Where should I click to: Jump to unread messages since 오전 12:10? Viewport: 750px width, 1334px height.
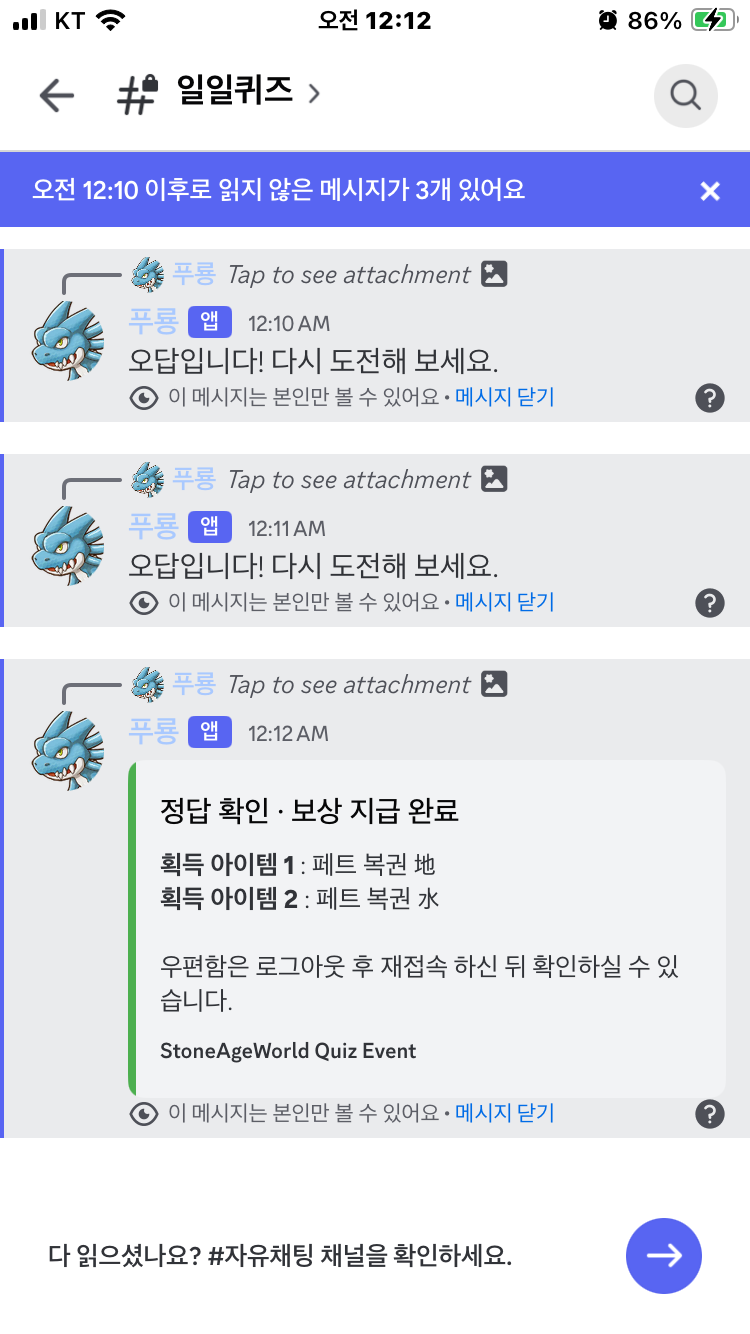[x=280, y=190]
